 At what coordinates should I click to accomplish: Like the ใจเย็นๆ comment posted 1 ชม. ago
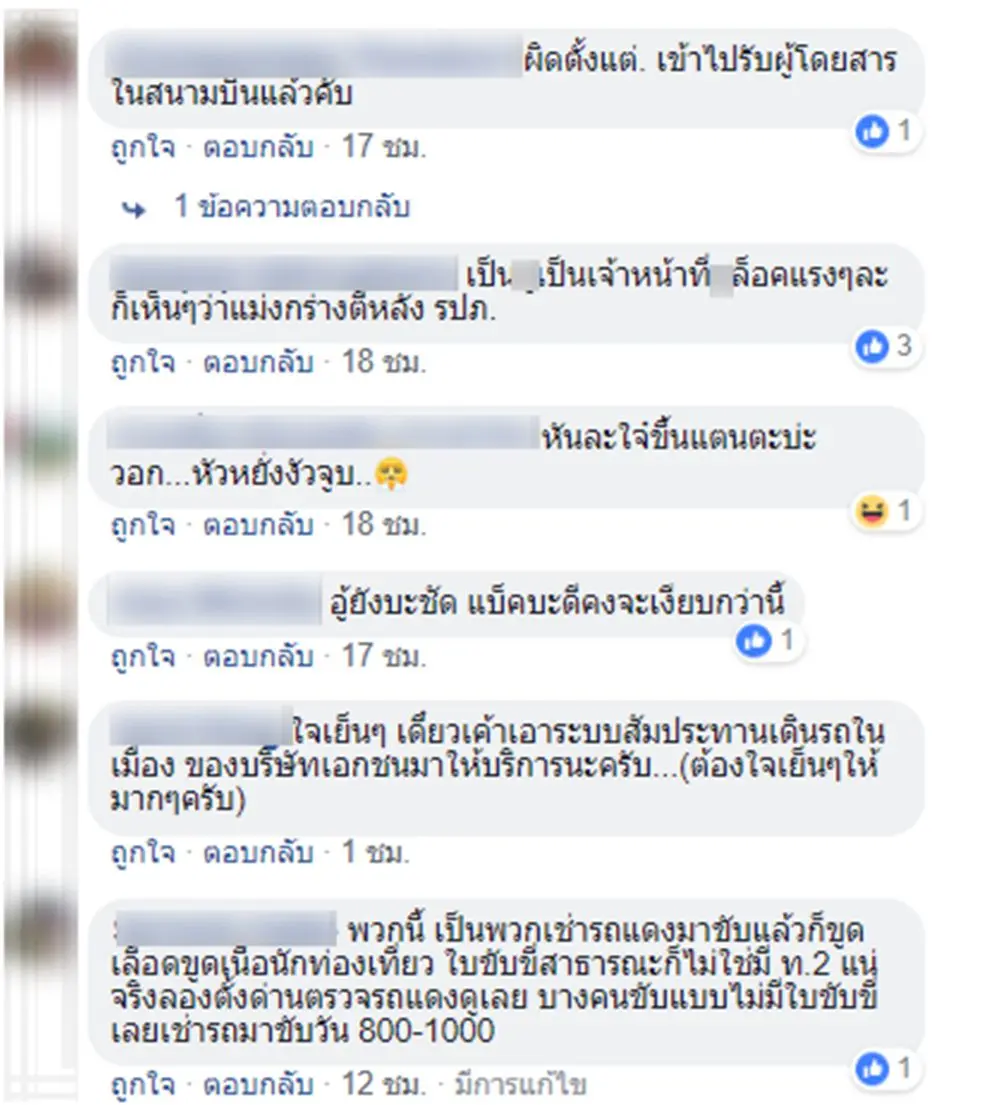pos(141,853)
